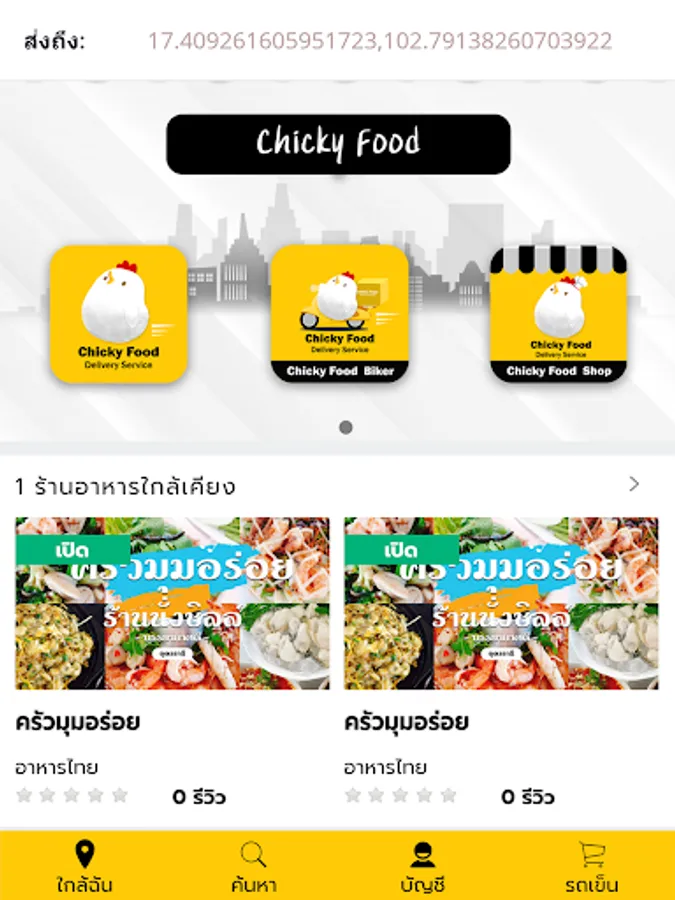Expand the nearby restaurants list arrow

click(634, 485)
